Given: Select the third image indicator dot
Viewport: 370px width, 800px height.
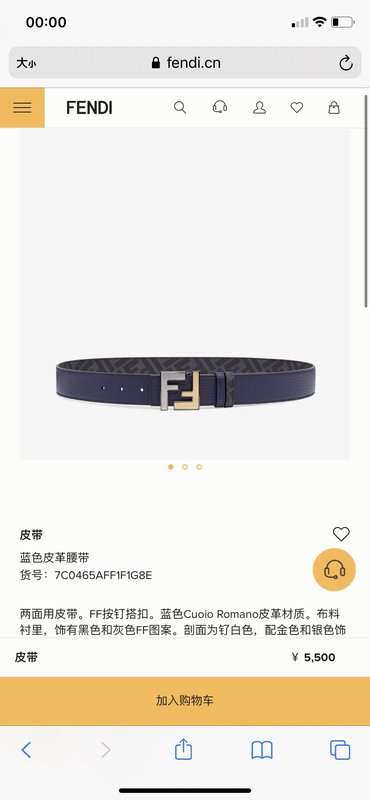Looking at the screenshot, I should click(199, 467).
